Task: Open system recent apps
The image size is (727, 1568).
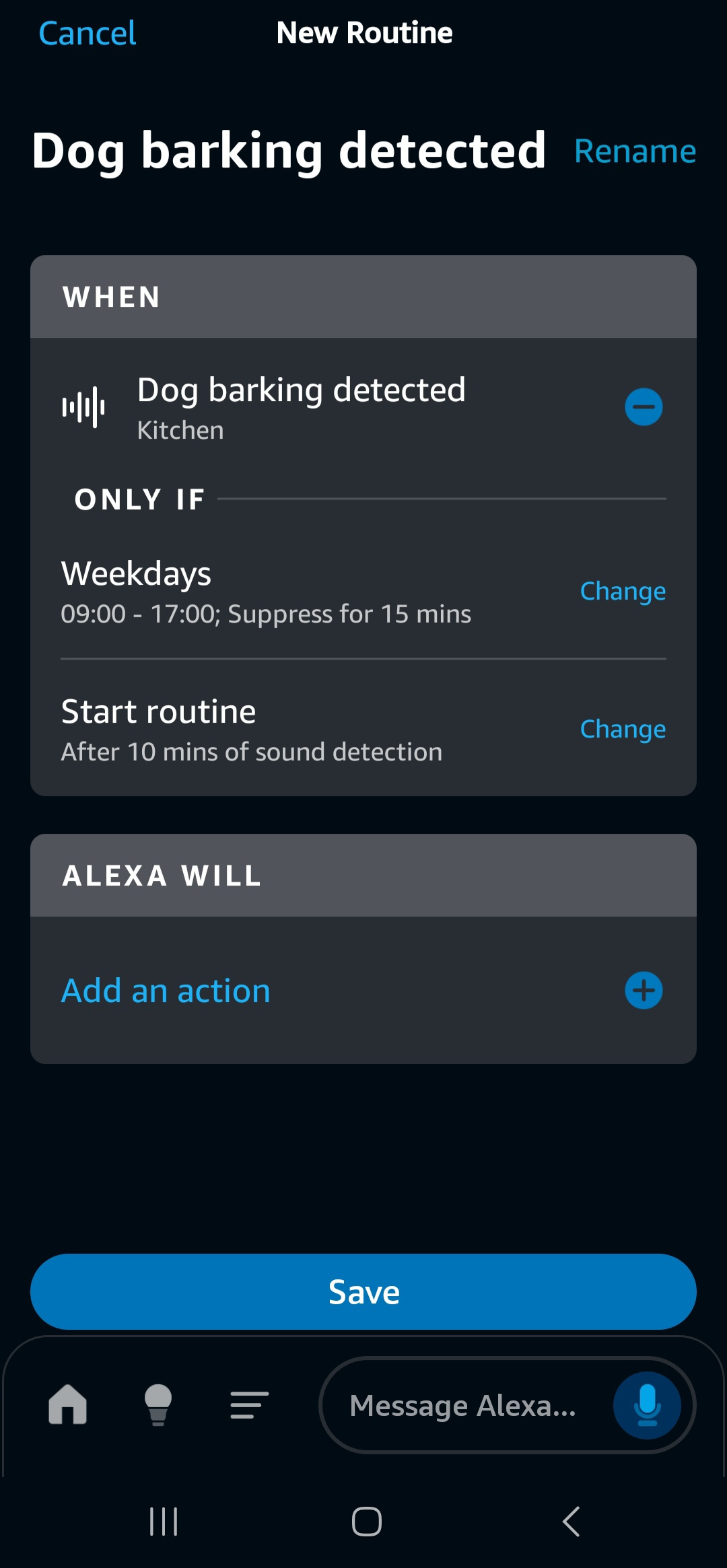Action: click(x=164, y=1521)
